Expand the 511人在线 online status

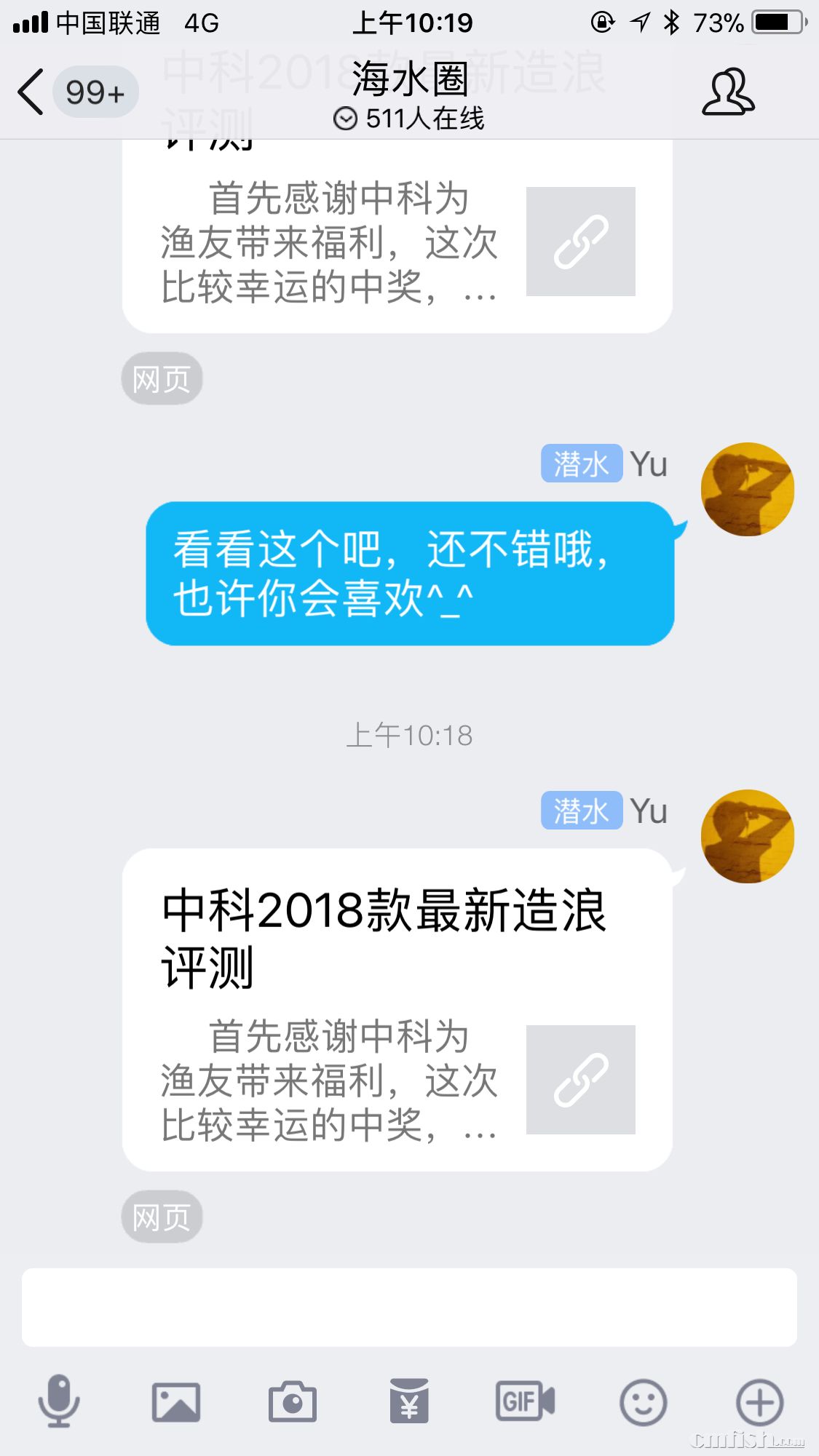point(409,119)
